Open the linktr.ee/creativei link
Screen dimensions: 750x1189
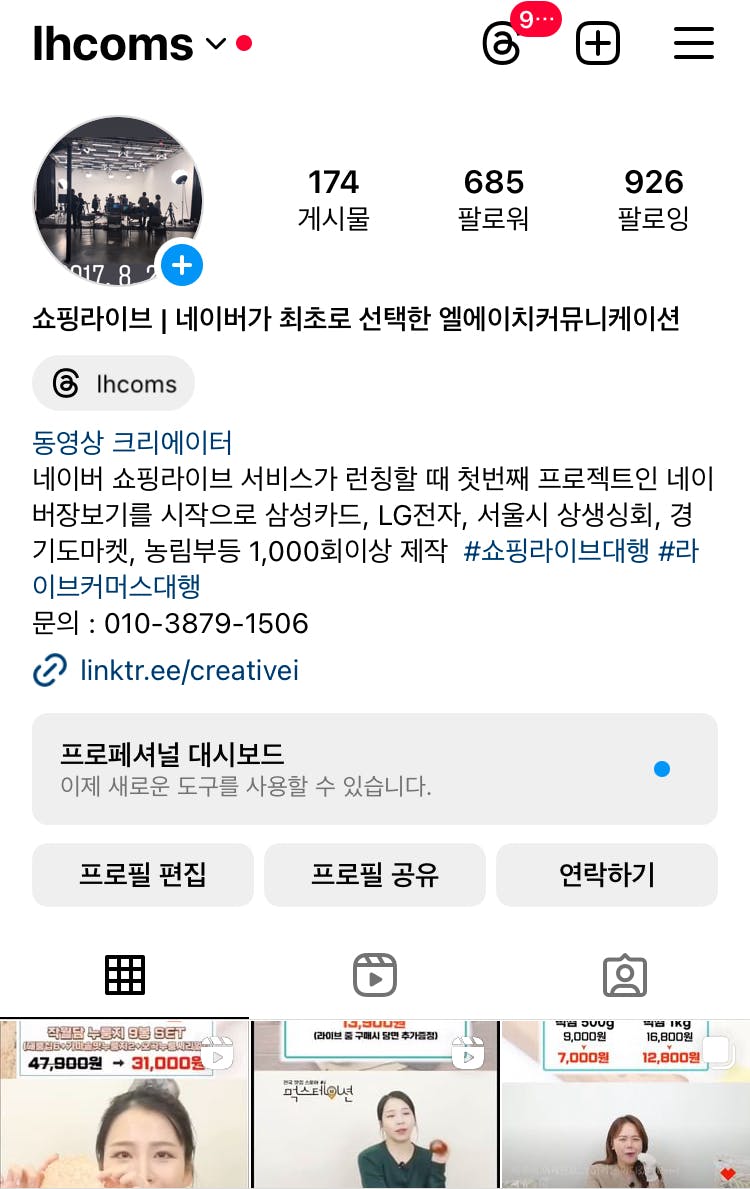(188, 670)
